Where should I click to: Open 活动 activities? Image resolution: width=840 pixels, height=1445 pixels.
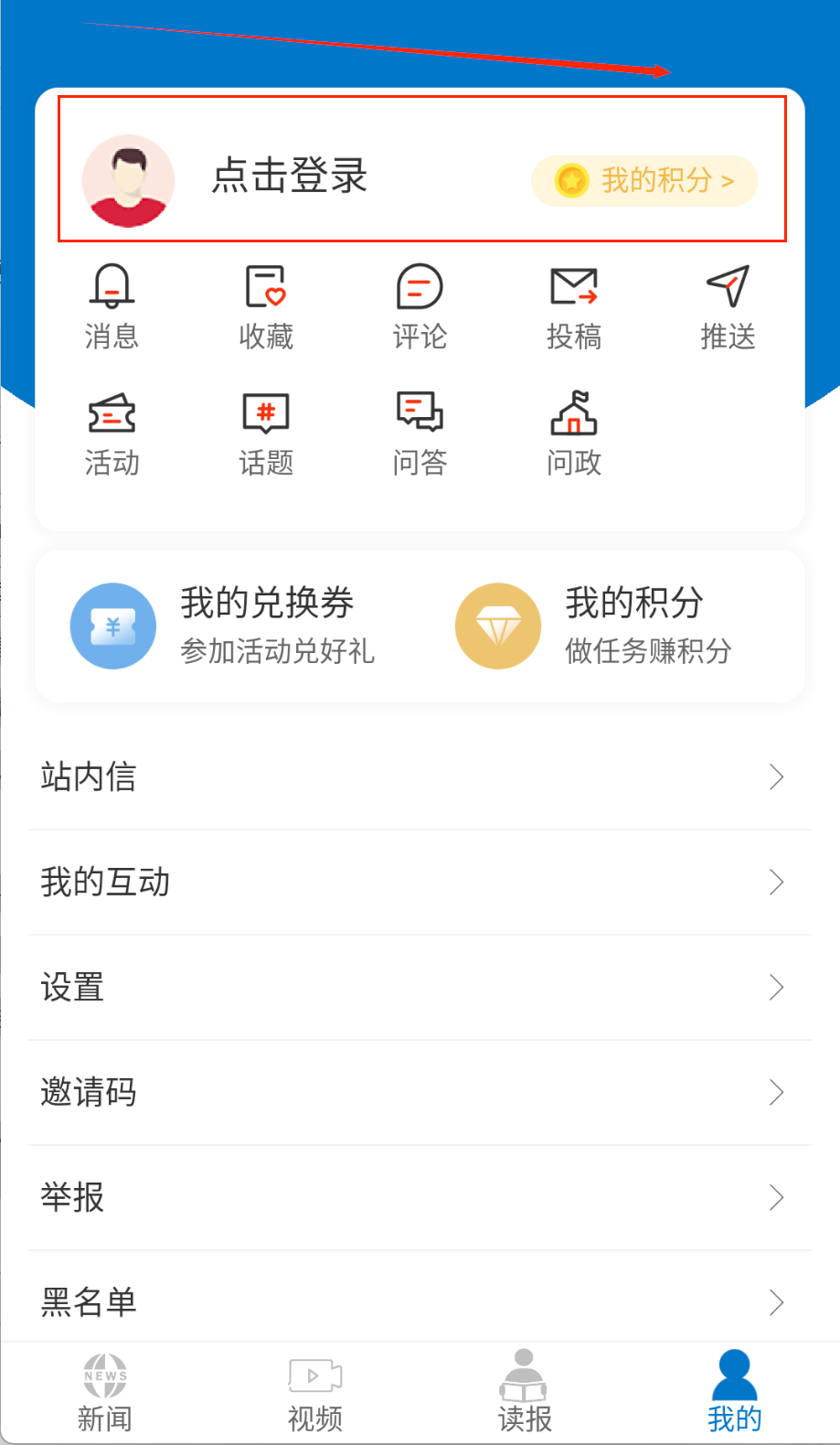(x=112, y=433)
